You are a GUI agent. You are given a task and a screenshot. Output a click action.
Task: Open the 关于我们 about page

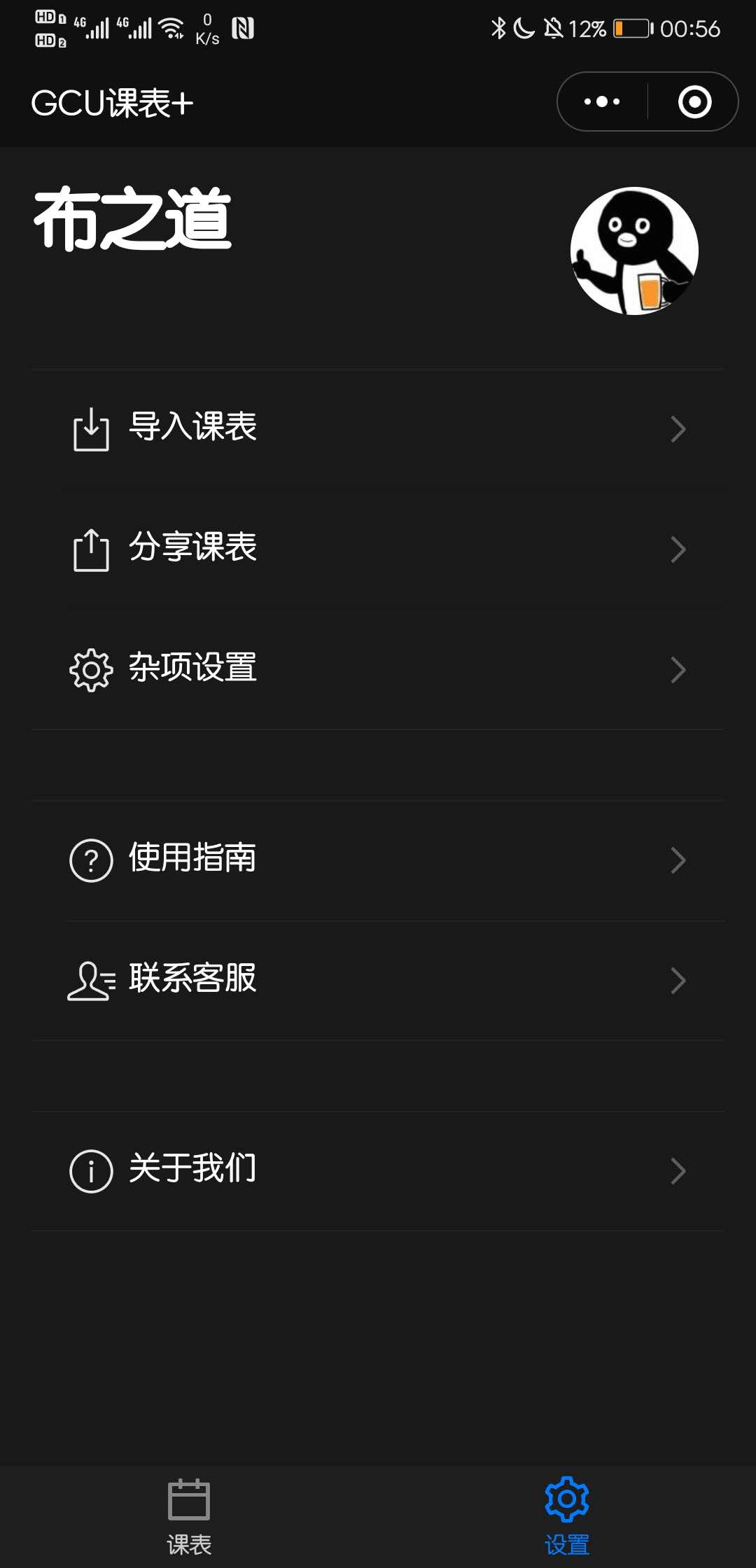(378, 1171)
